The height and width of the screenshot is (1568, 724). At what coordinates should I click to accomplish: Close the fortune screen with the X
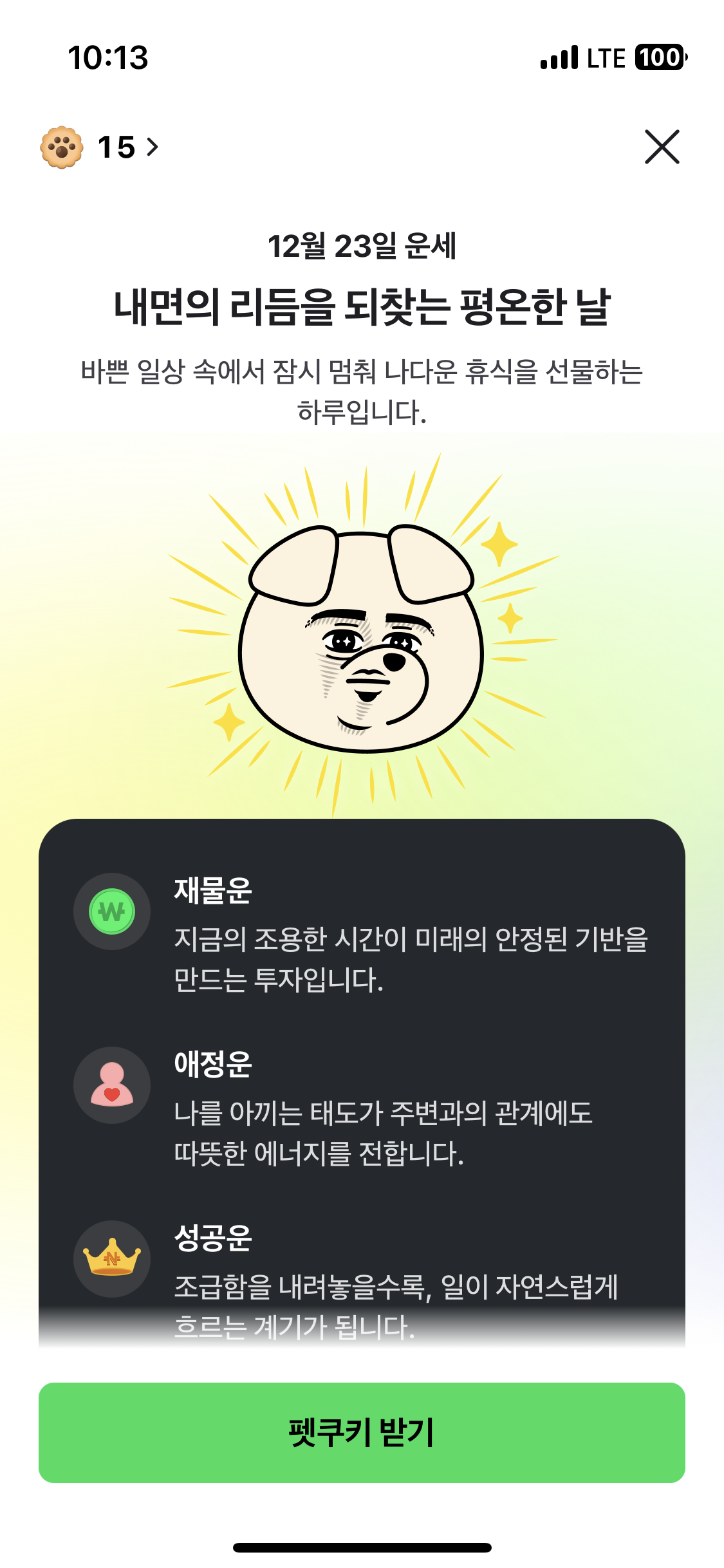click(662, 147)
